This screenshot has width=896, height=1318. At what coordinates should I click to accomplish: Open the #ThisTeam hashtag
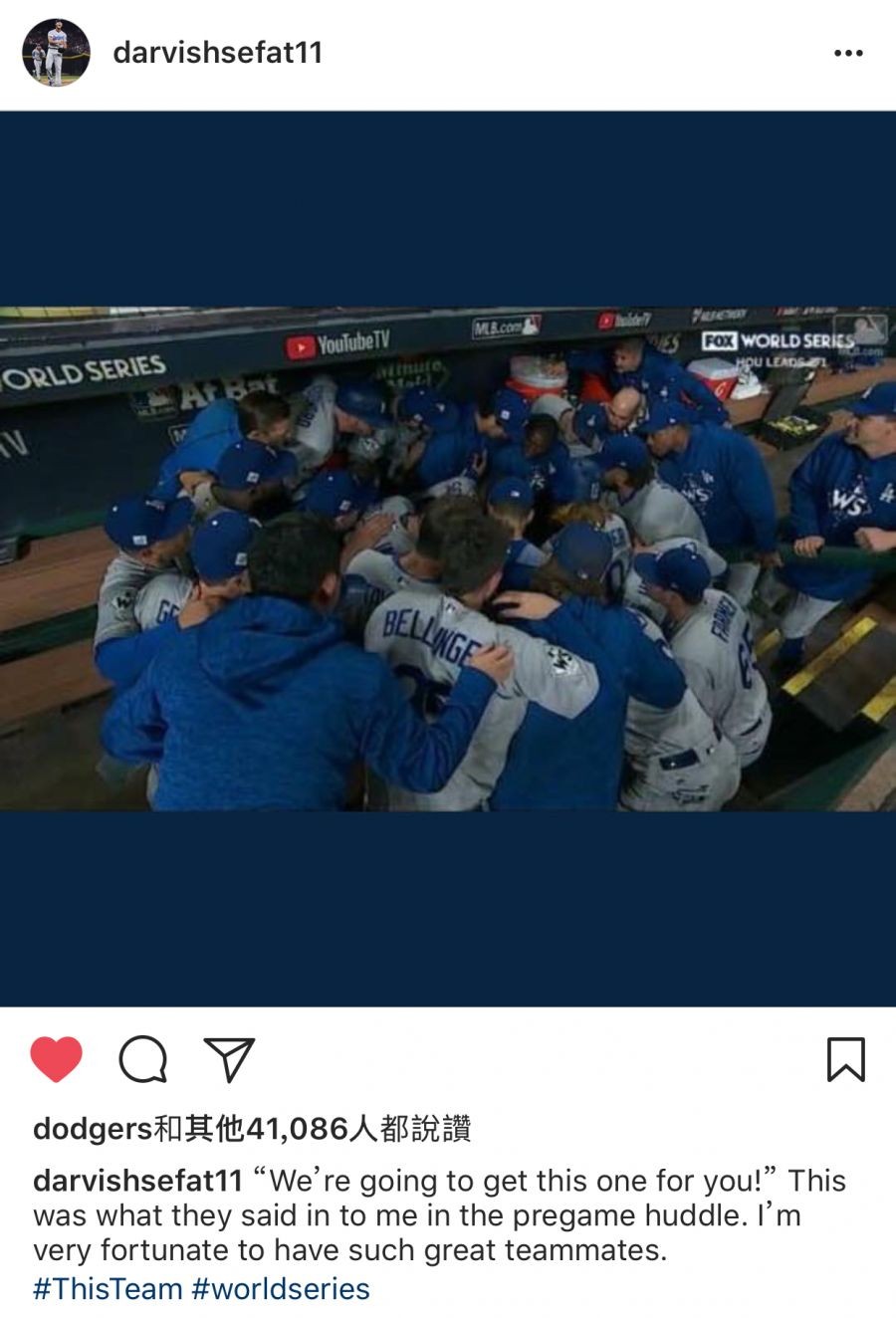(x=108, y=1288)
